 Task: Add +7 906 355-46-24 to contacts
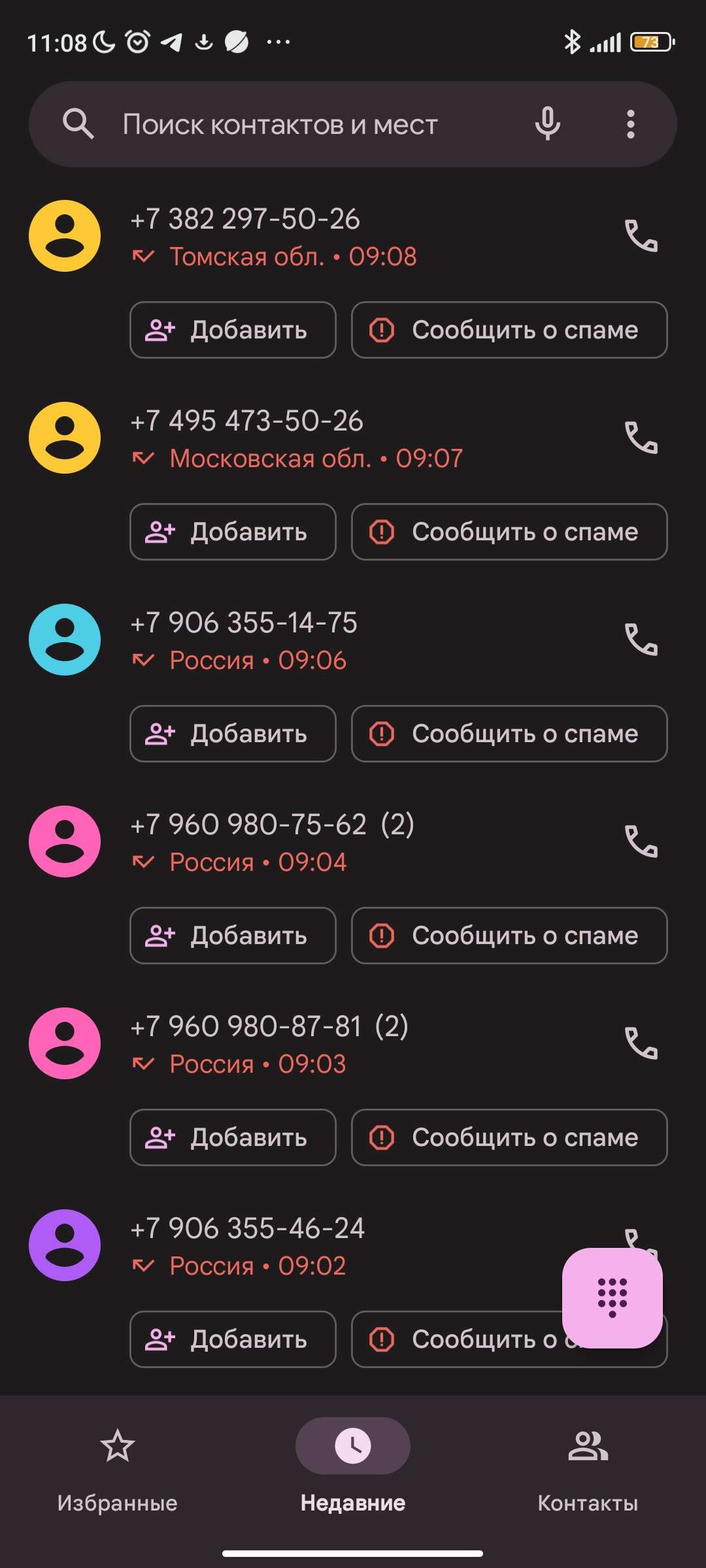point(233,1339)
